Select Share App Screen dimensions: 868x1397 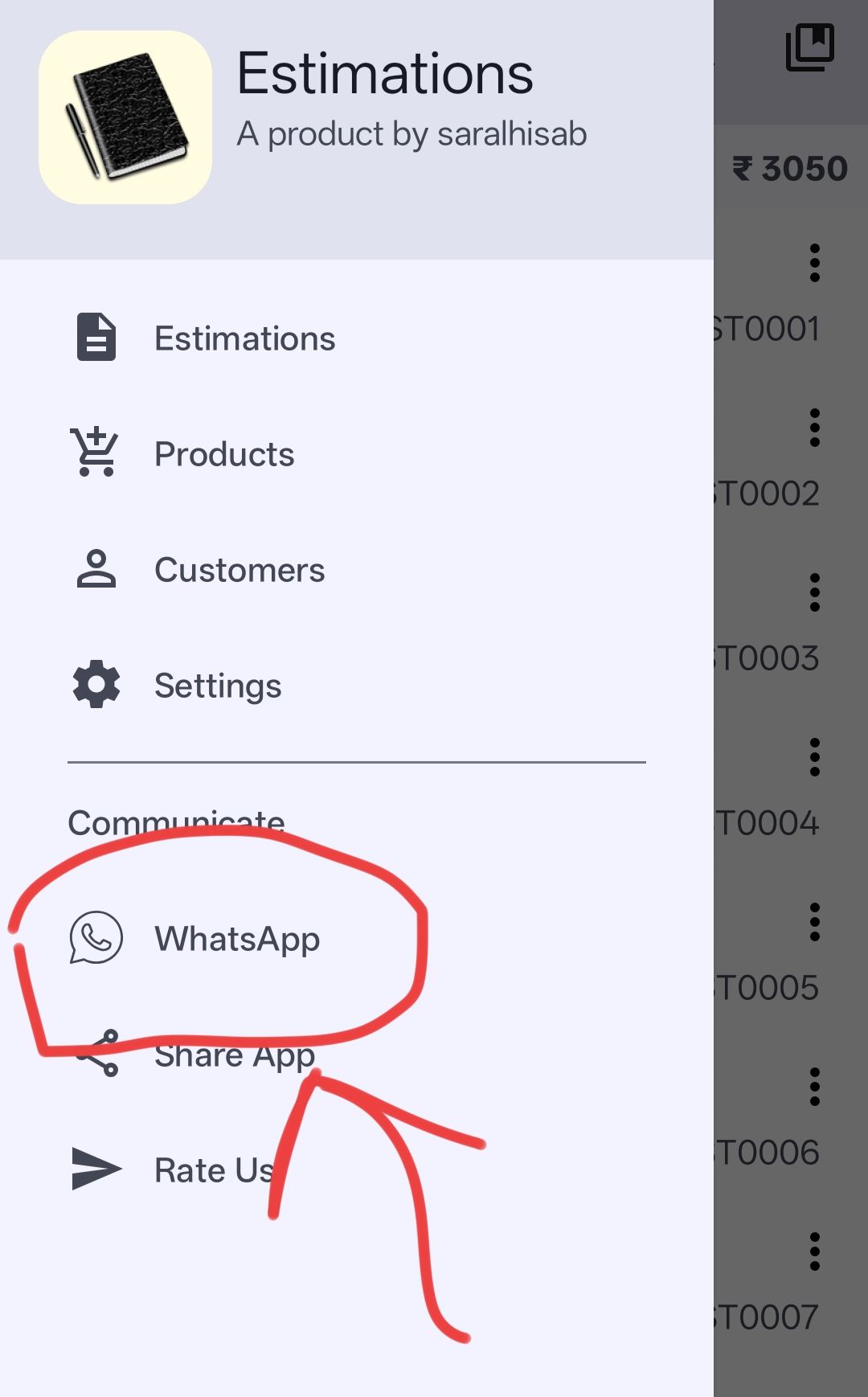tap(234, 1055)
